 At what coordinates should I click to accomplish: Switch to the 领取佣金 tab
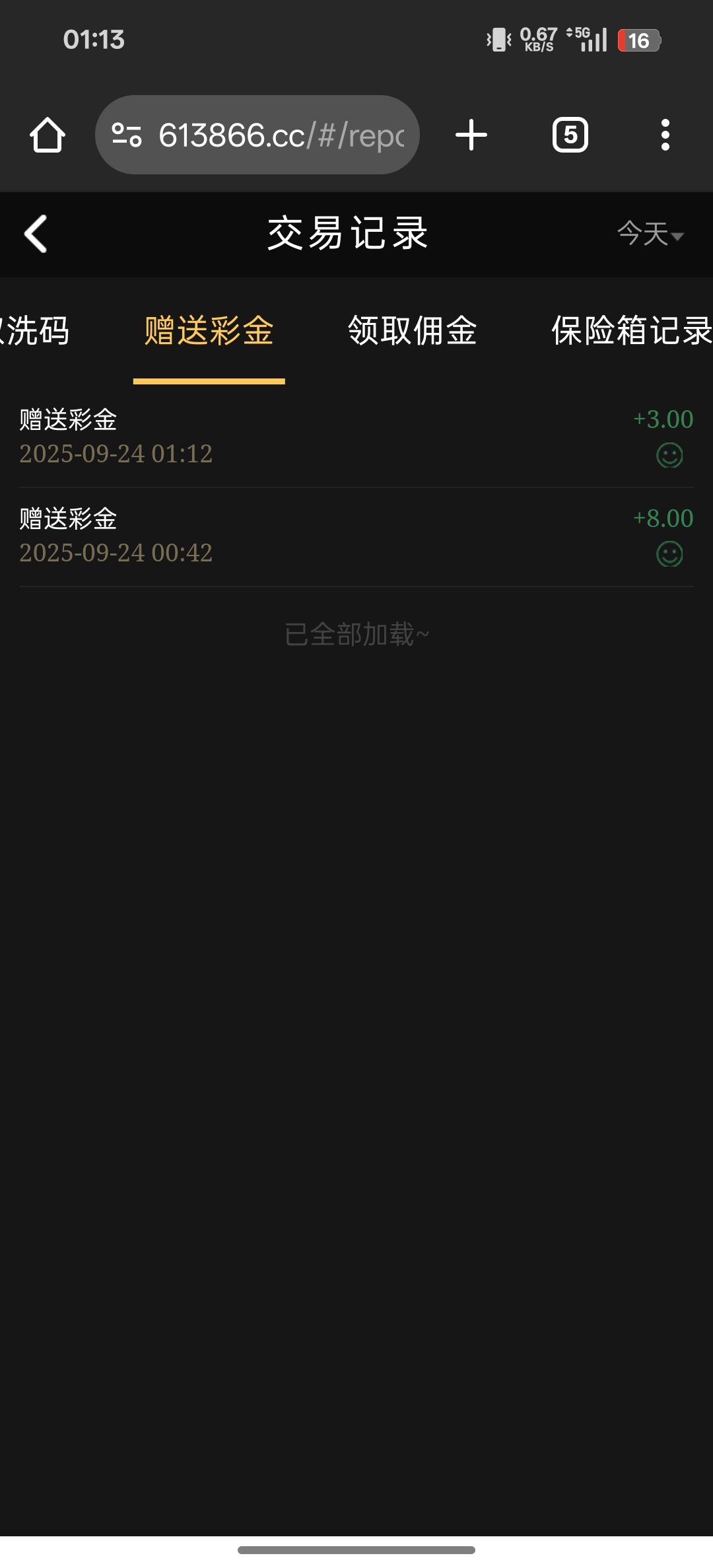[x=412, y=330]
